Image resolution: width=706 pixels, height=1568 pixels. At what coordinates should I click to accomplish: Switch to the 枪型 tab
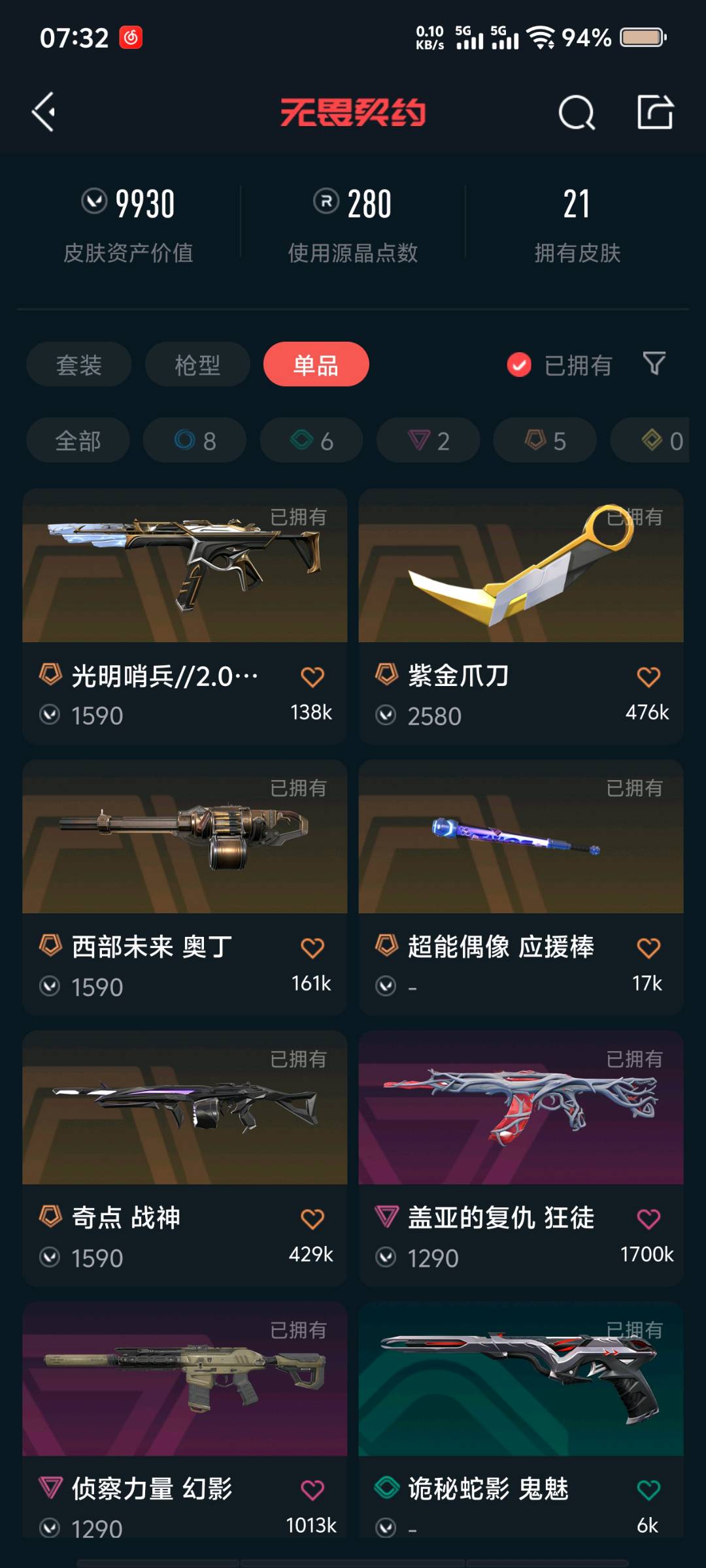197,365
